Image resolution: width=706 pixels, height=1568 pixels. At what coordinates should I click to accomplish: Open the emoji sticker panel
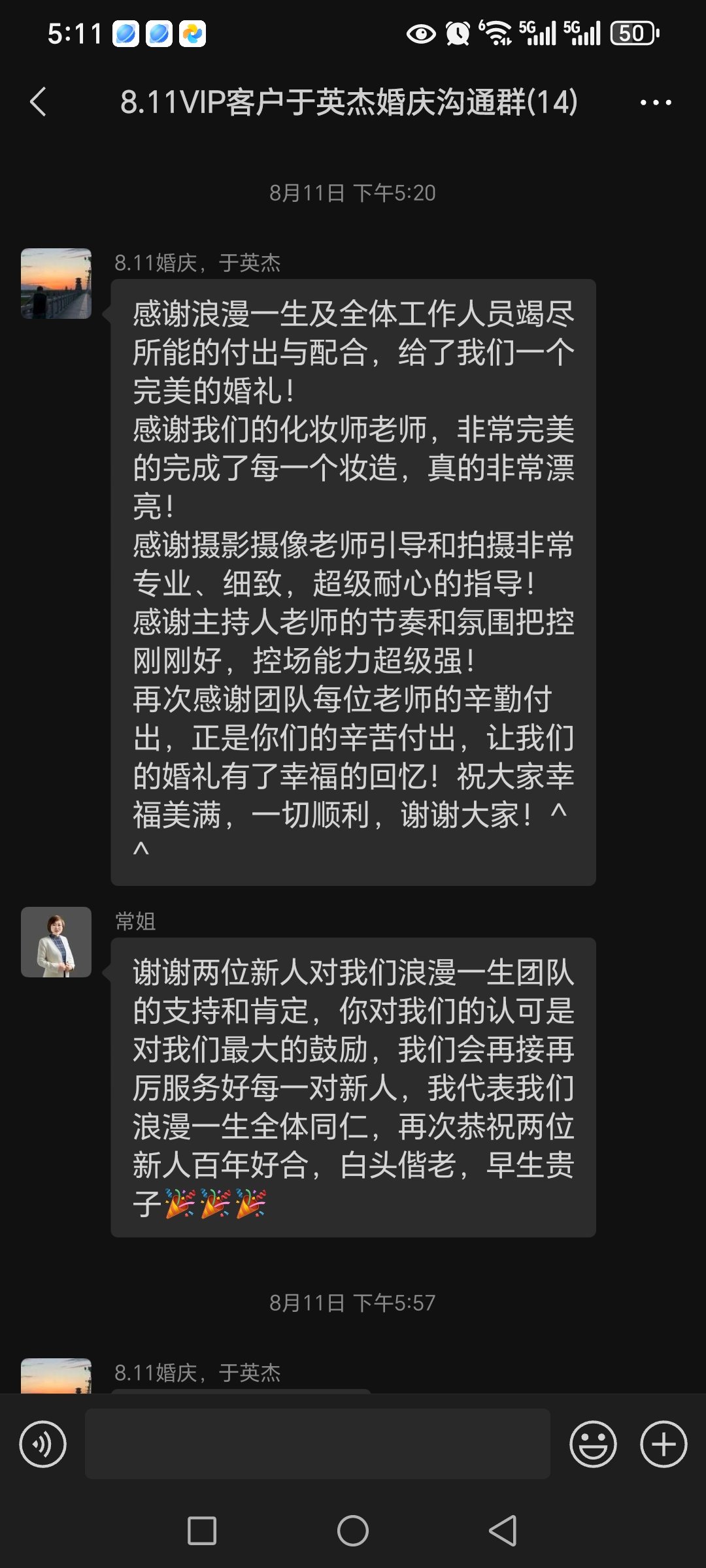593,1444
